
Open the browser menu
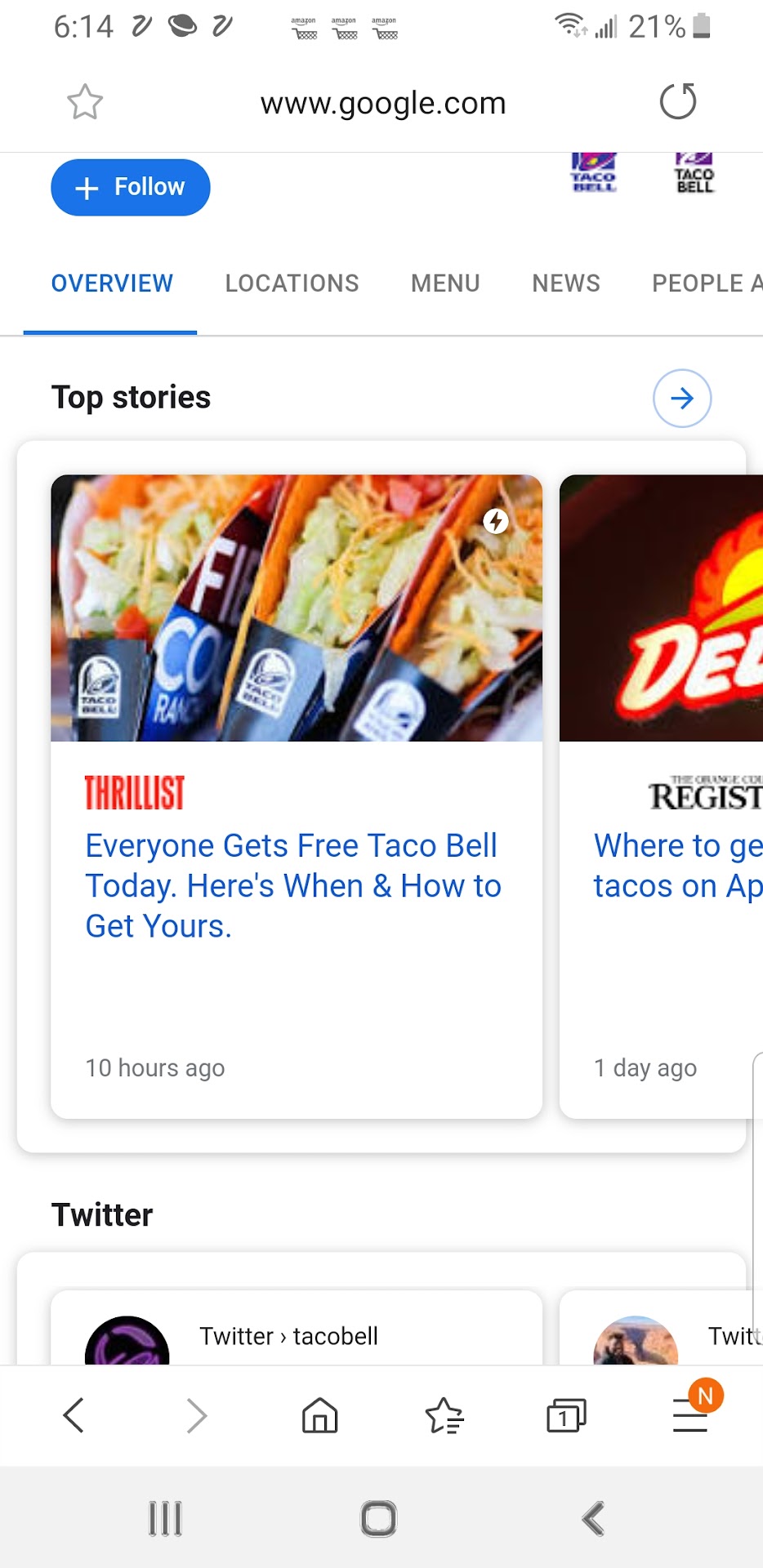(x=690, y=1415)
